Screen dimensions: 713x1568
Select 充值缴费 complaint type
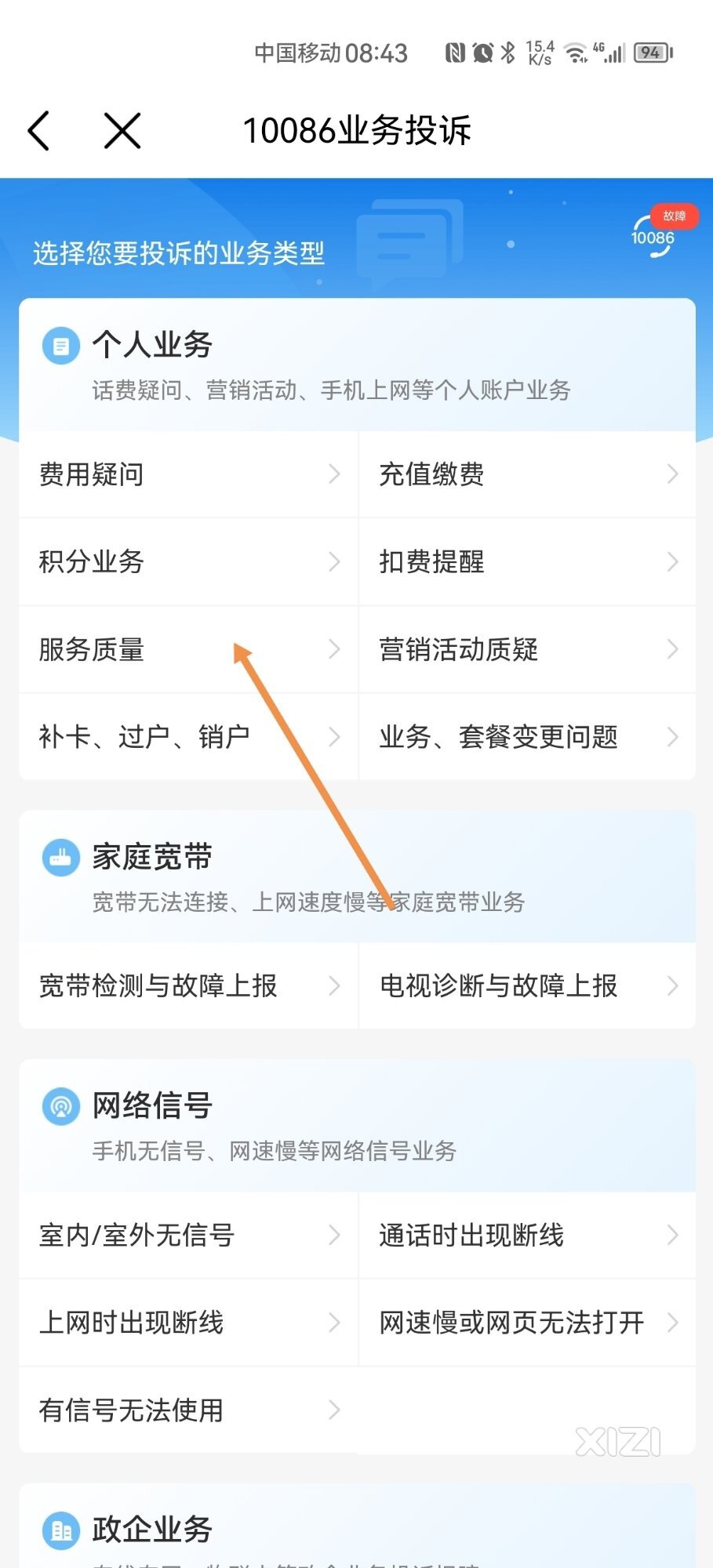pos(527,474)
